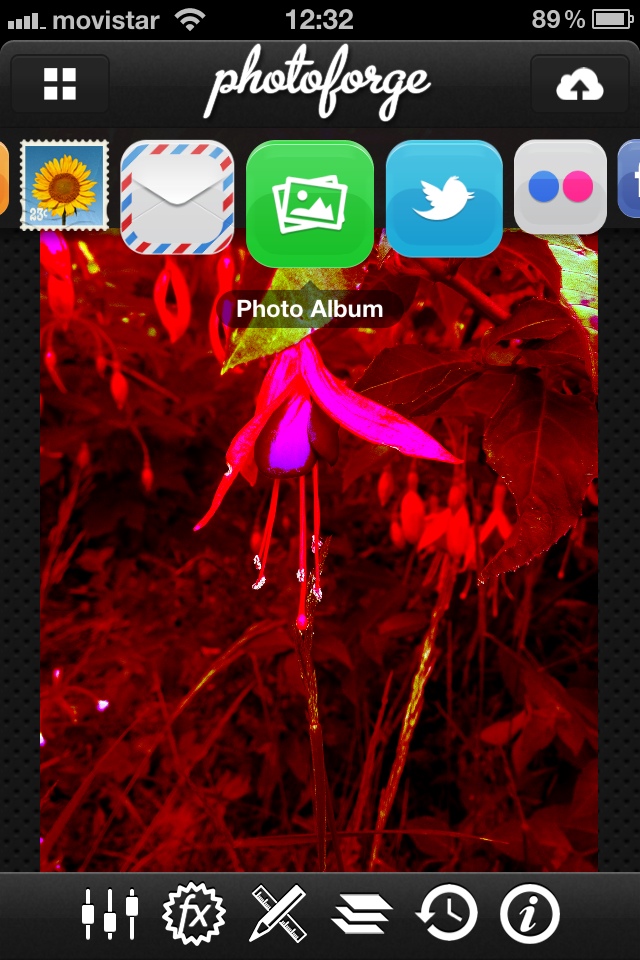Tap the cloud upload button
The width and height of the screenshot is (640, 960).
[580, 86]
